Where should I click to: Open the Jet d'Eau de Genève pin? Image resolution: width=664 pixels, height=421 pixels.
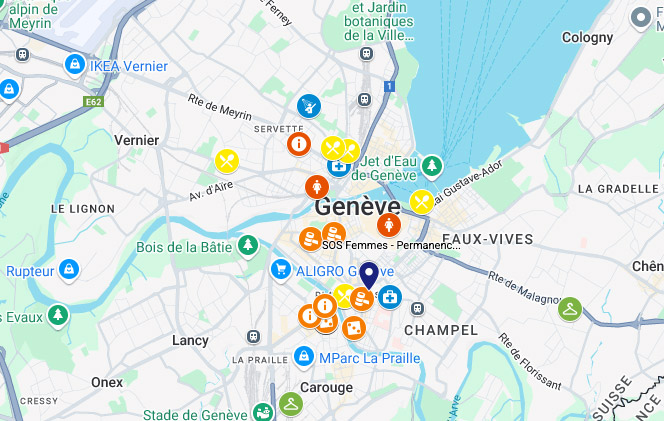431,165
